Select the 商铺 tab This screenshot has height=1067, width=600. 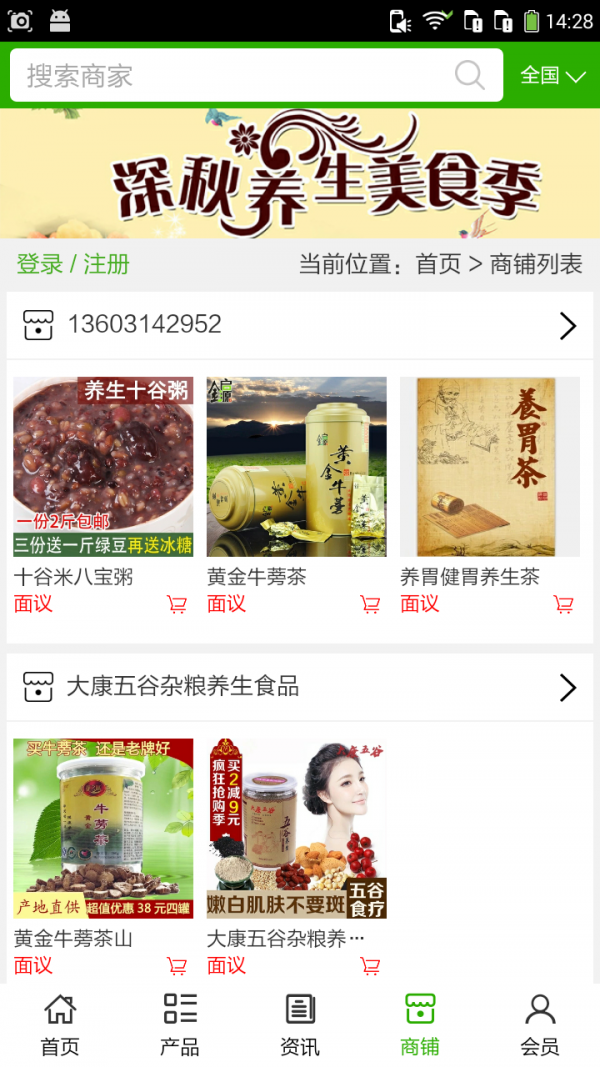420,1025
